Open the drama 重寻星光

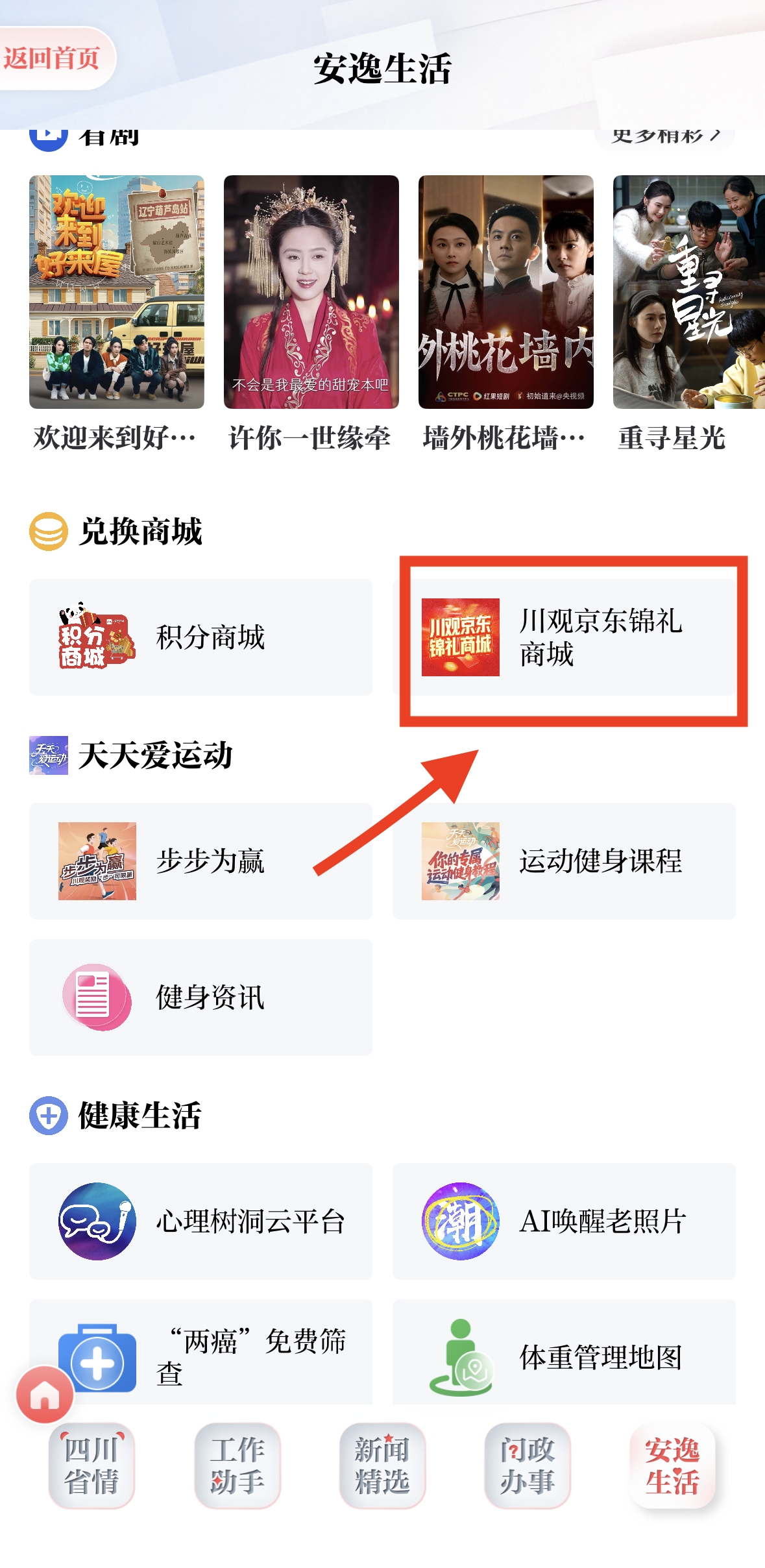688,292
